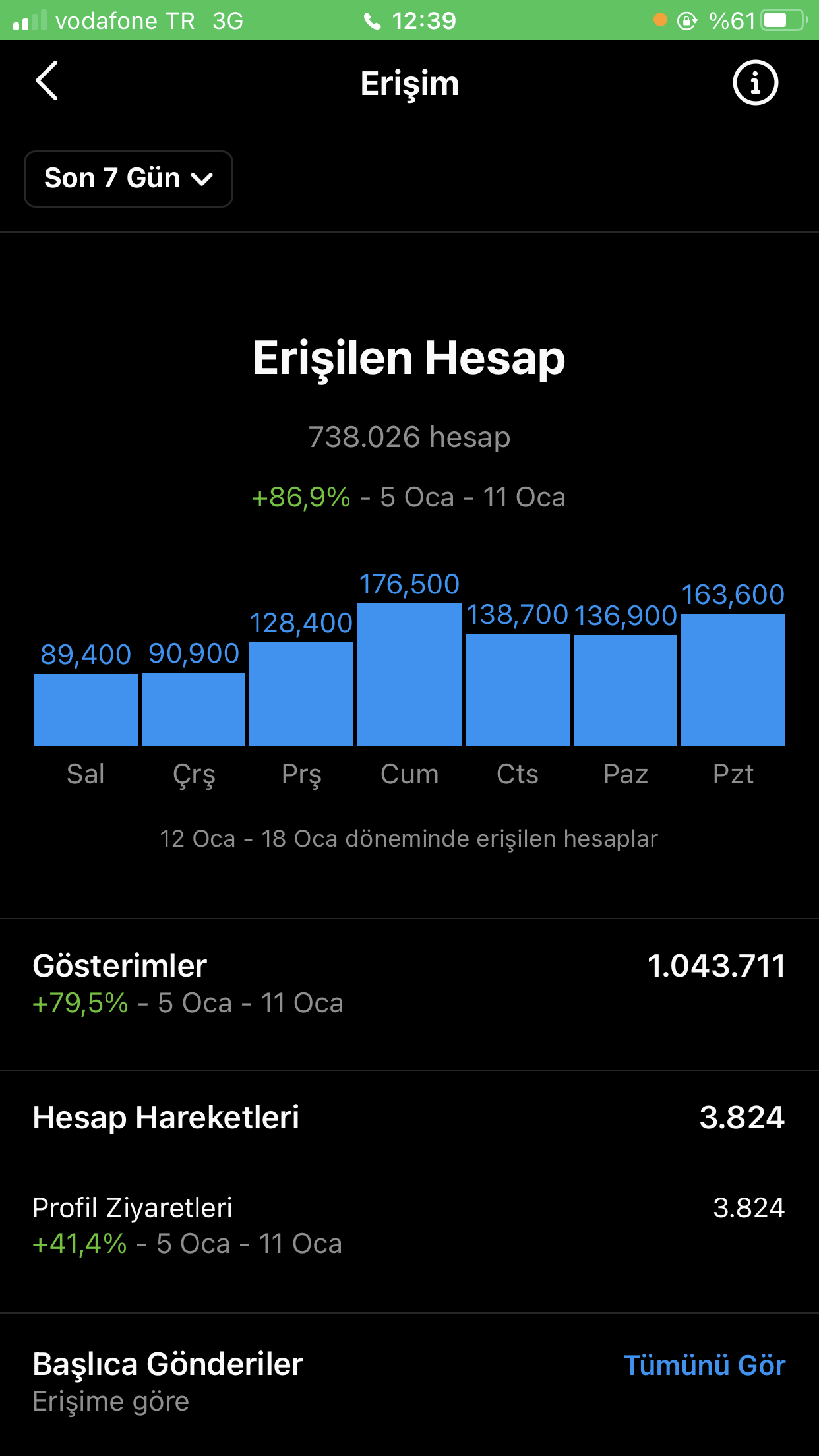Open Tümünü Gör for top posts
The height and width of the screenshot is (1456, 819).
pyautogui.click(x=704, y=1365)
